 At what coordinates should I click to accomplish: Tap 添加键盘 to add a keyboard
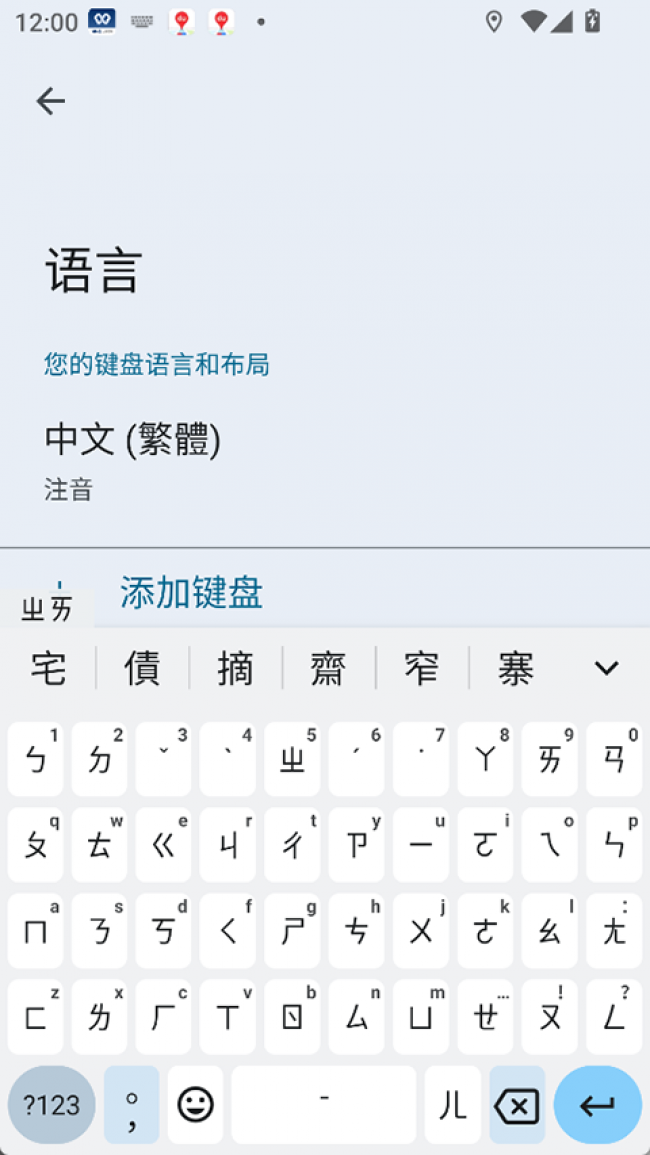191,593
